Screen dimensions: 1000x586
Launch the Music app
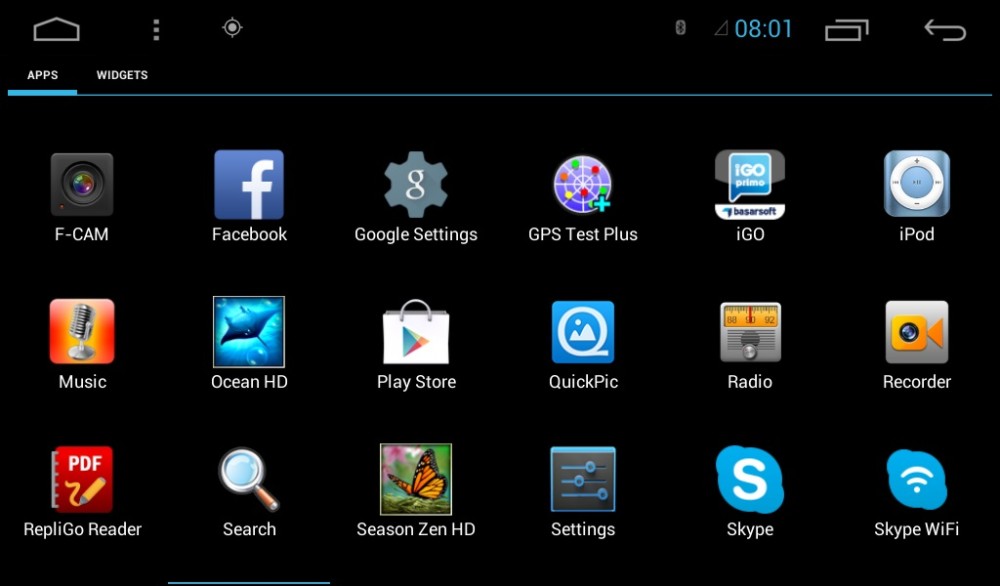[x=82, y=332]
